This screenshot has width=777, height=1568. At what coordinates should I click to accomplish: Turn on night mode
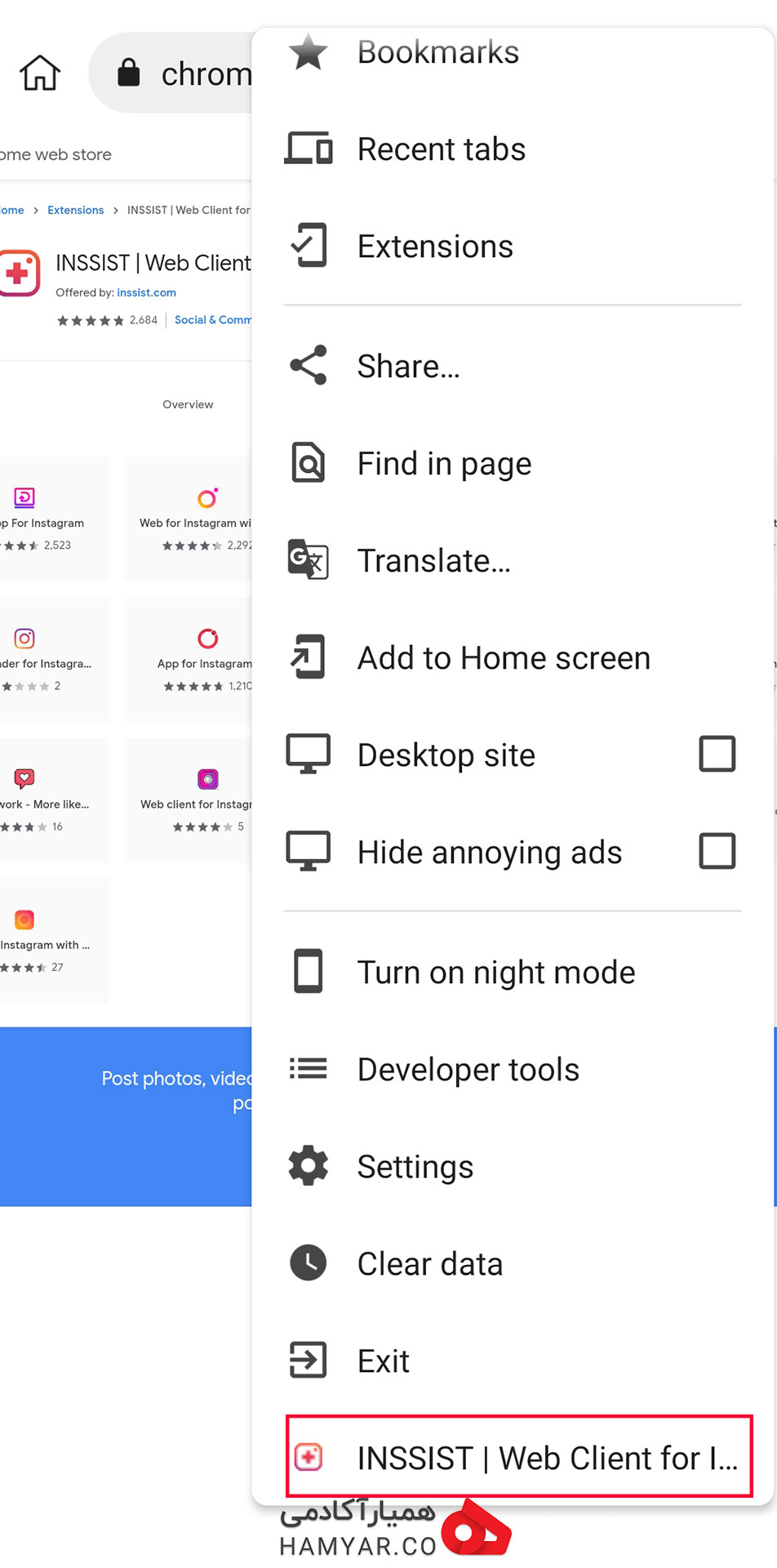[513, 973]
